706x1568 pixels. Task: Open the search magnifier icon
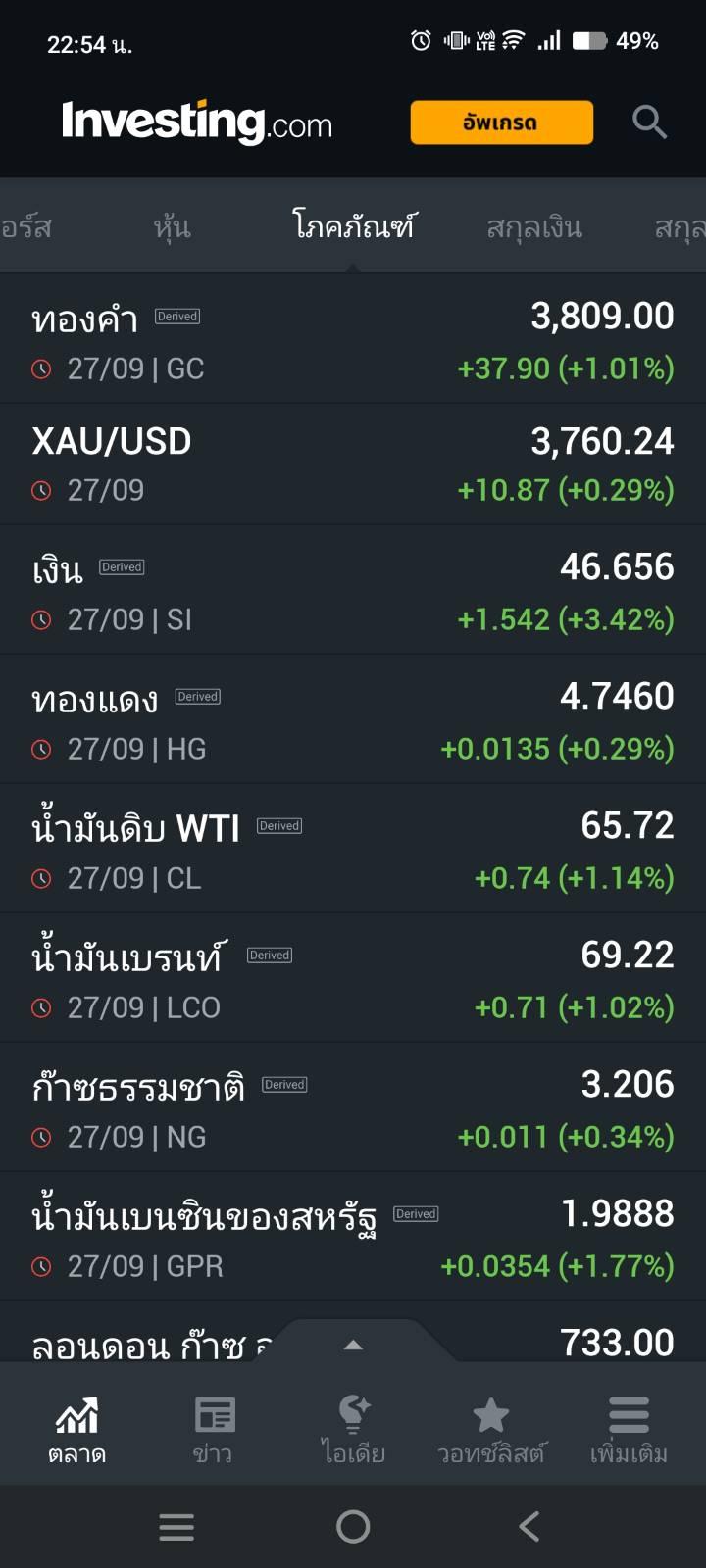pos(649,122)
